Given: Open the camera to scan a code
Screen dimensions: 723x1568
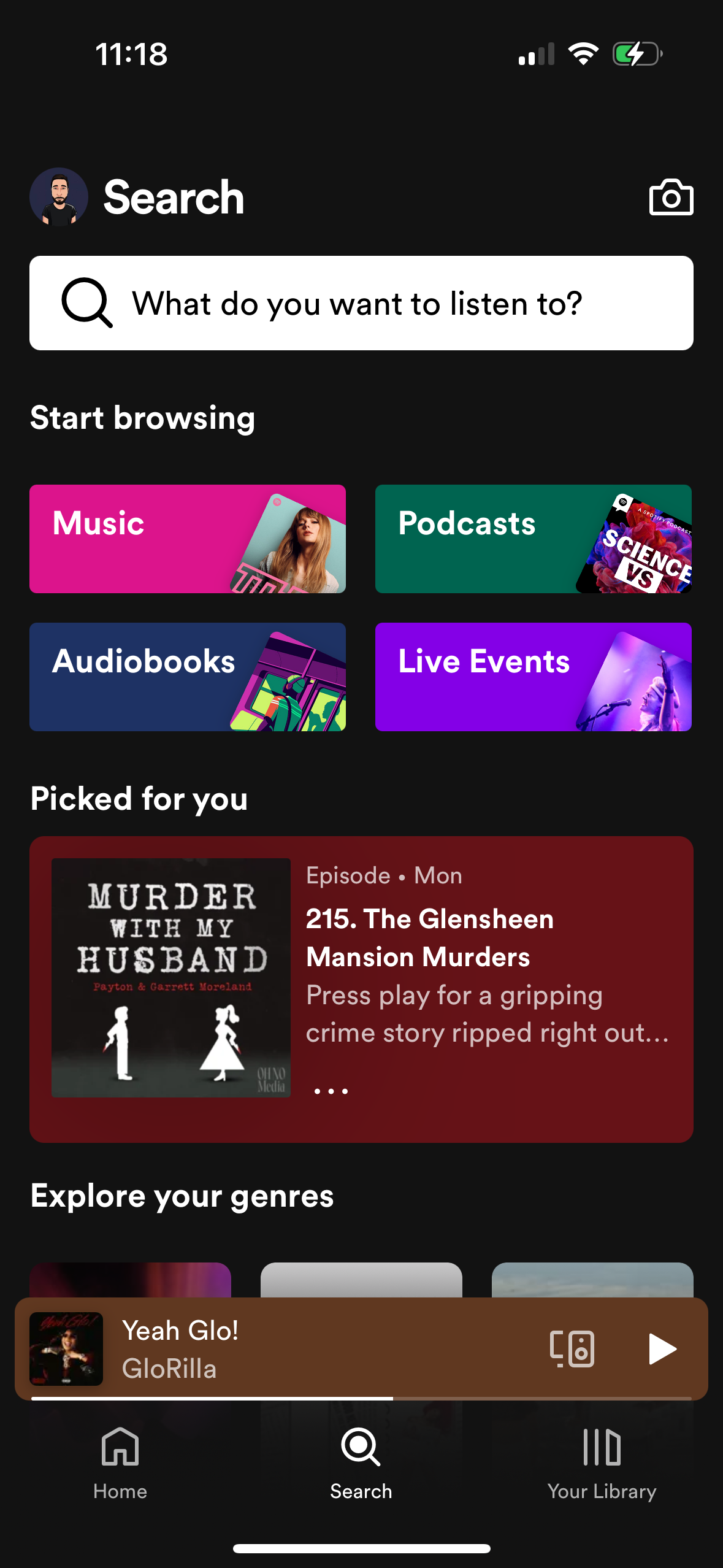Looking at the screenshot, I should 672,198.
